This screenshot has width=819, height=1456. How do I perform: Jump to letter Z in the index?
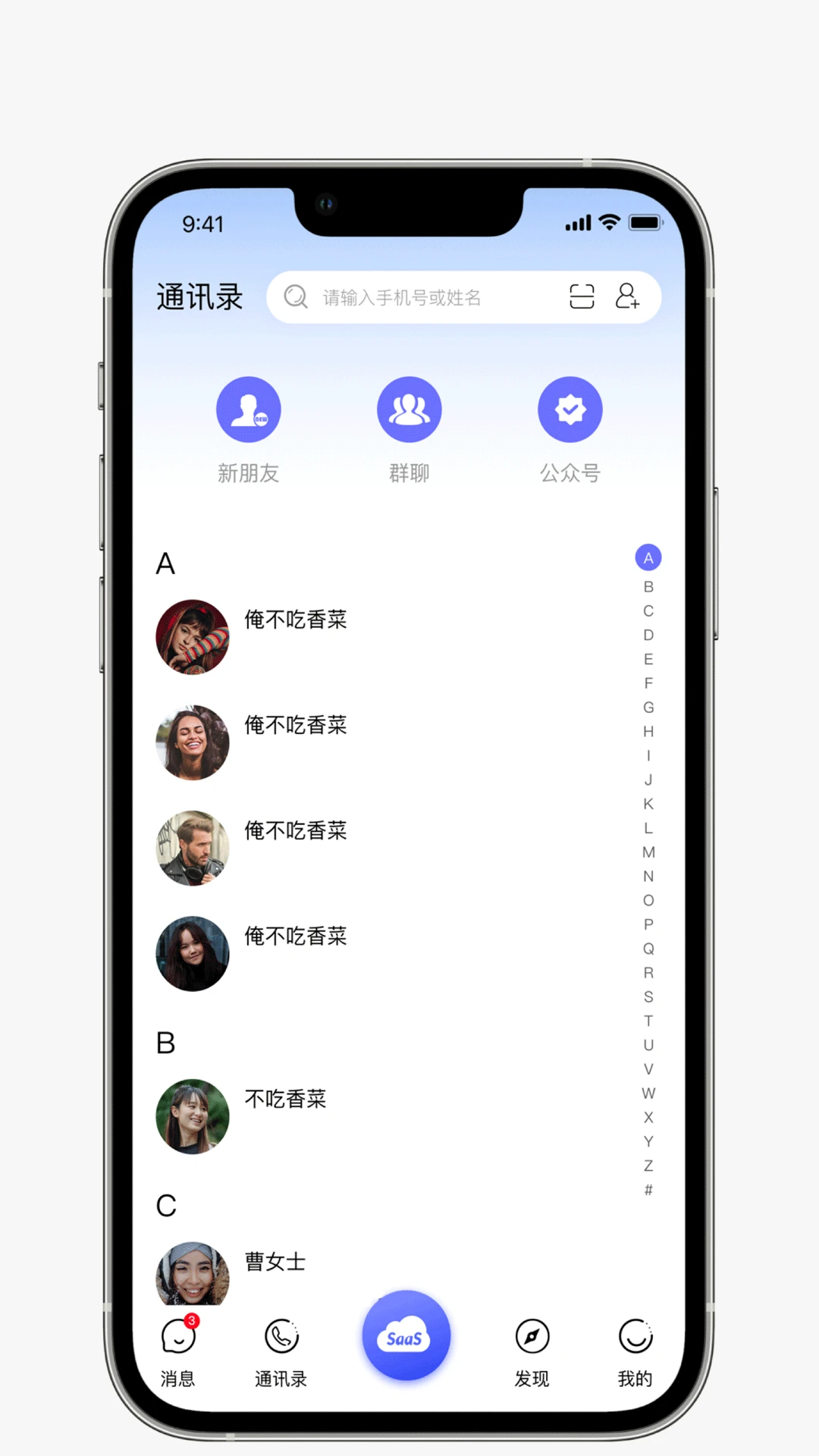point(648,1166)
